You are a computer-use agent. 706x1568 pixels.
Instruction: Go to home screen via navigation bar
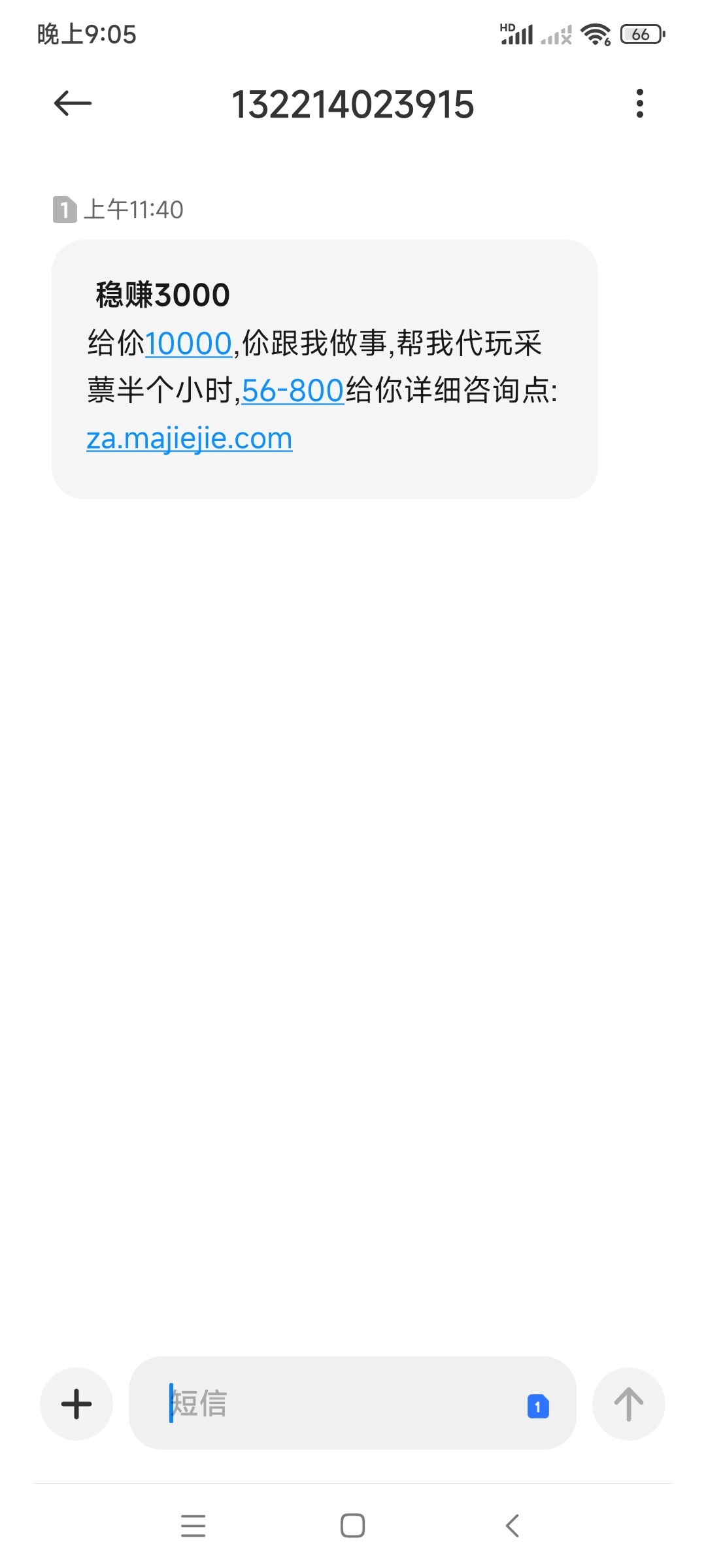pos(353,1526)
